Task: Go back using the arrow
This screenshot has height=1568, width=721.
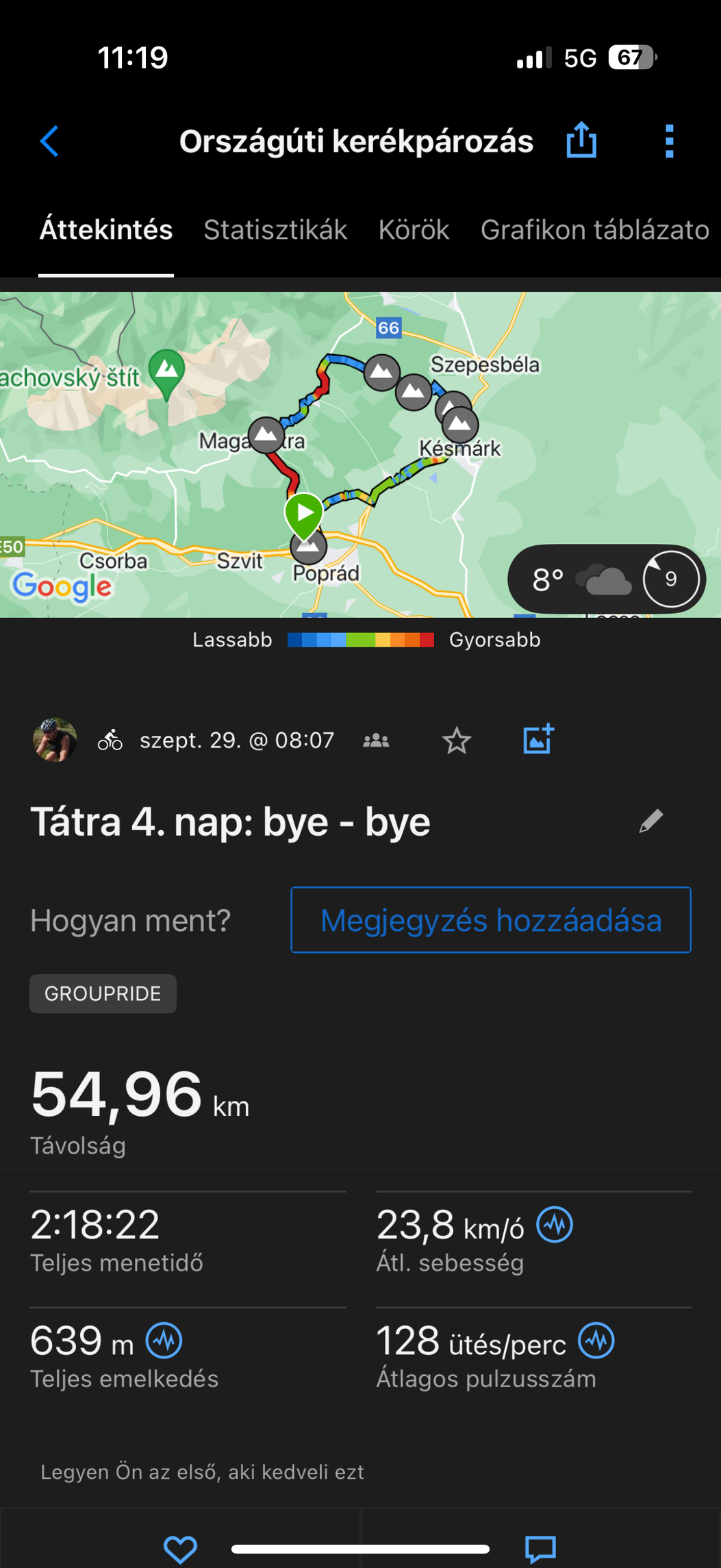Action: coord(49,142)
